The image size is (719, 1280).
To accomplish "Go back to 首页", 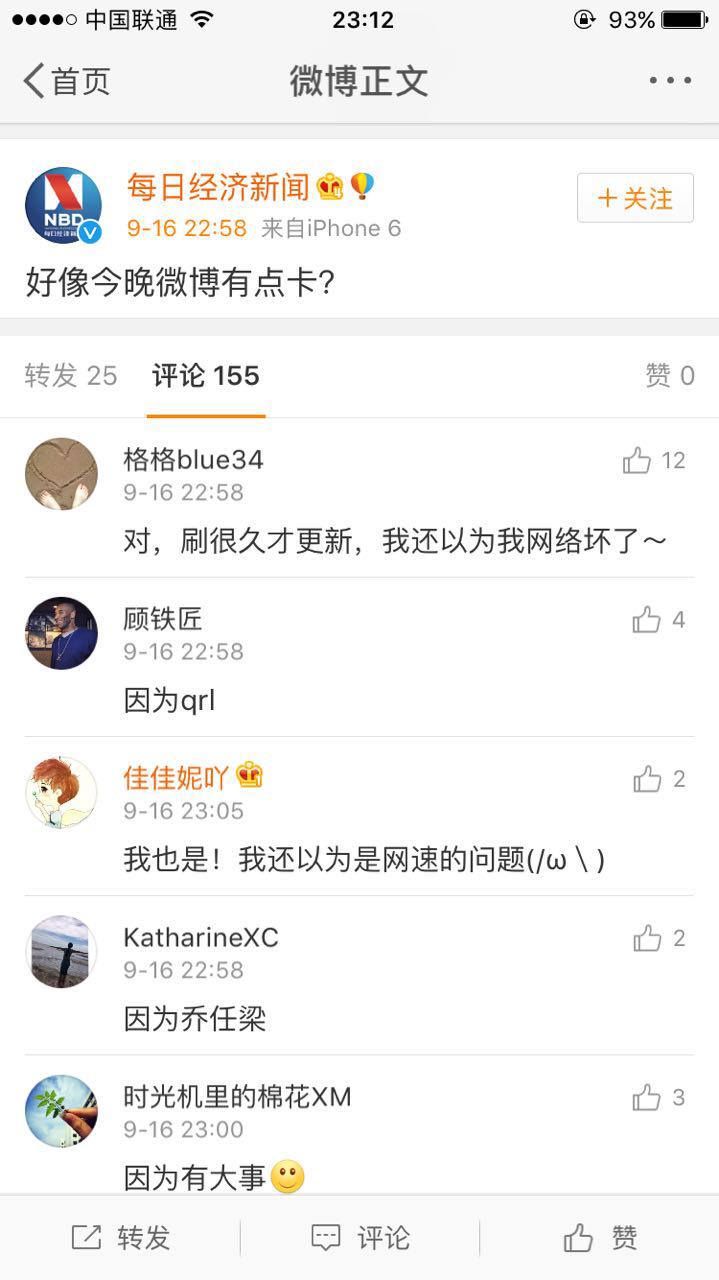I will tap(66, 81).
